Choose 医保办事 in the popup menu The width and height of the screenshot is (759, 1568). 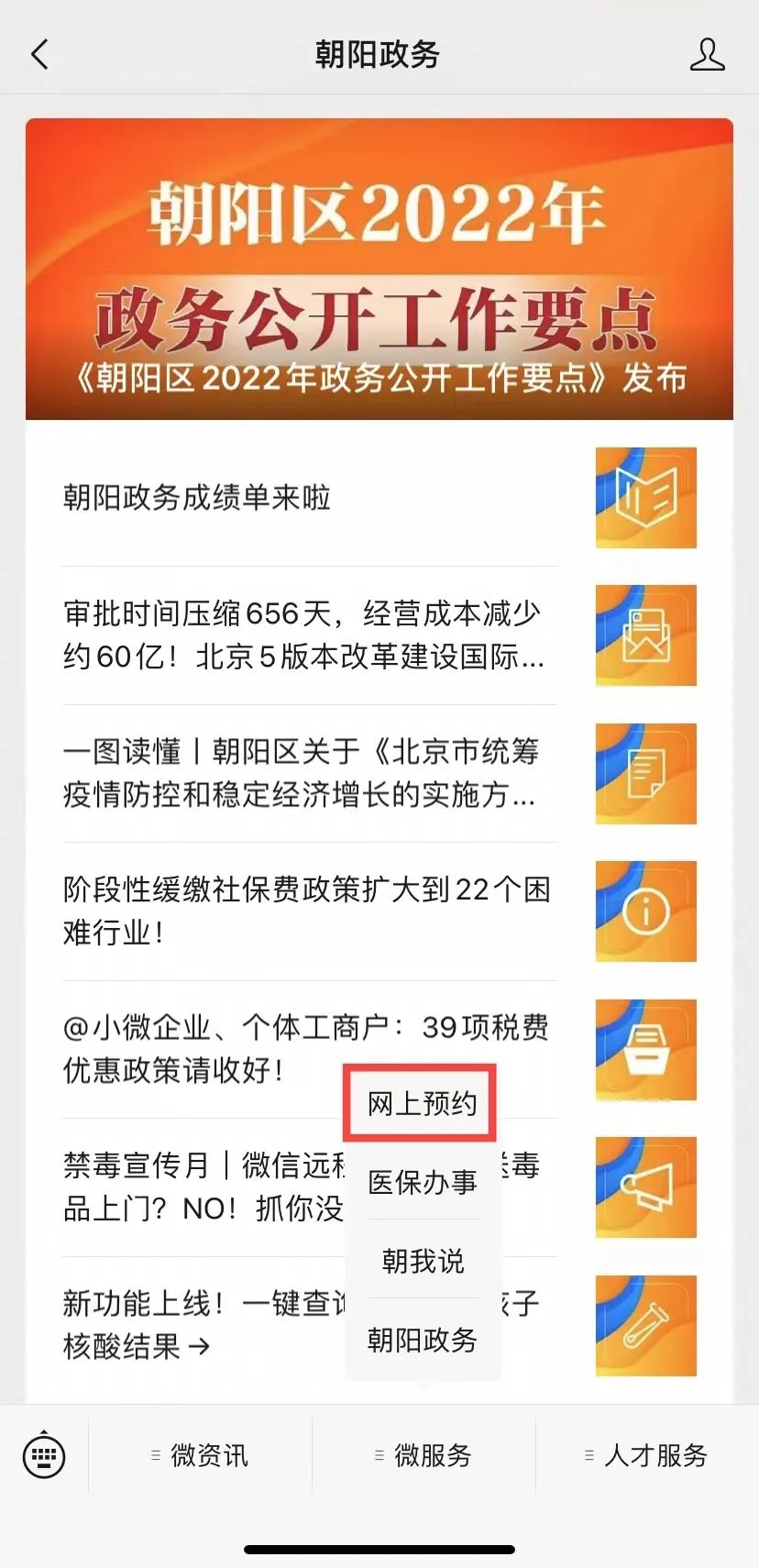click(x=422, y=1182)
